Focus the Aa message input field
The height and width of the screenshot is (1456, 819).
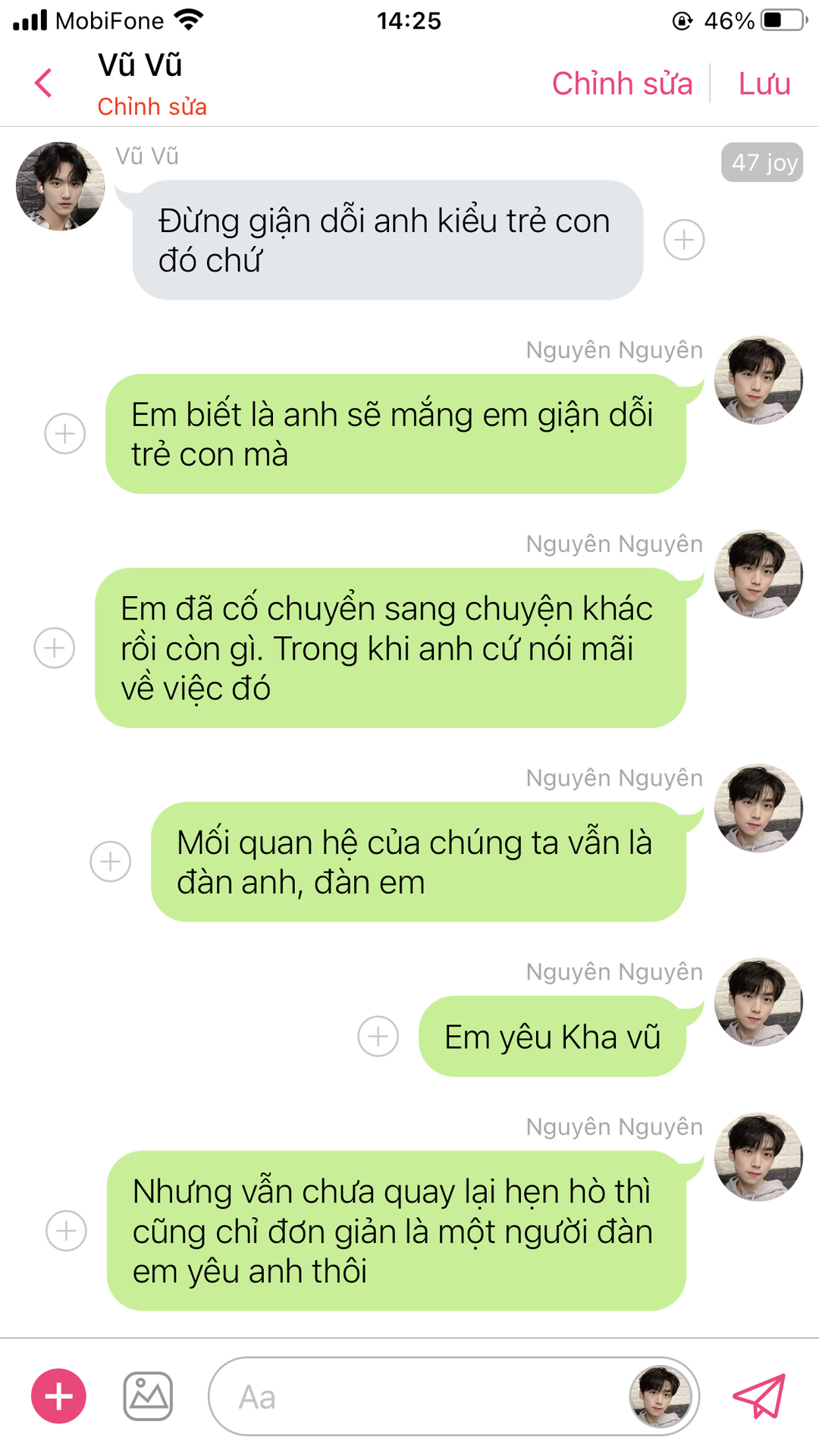pyautogui.click(x=417, y=1396)
